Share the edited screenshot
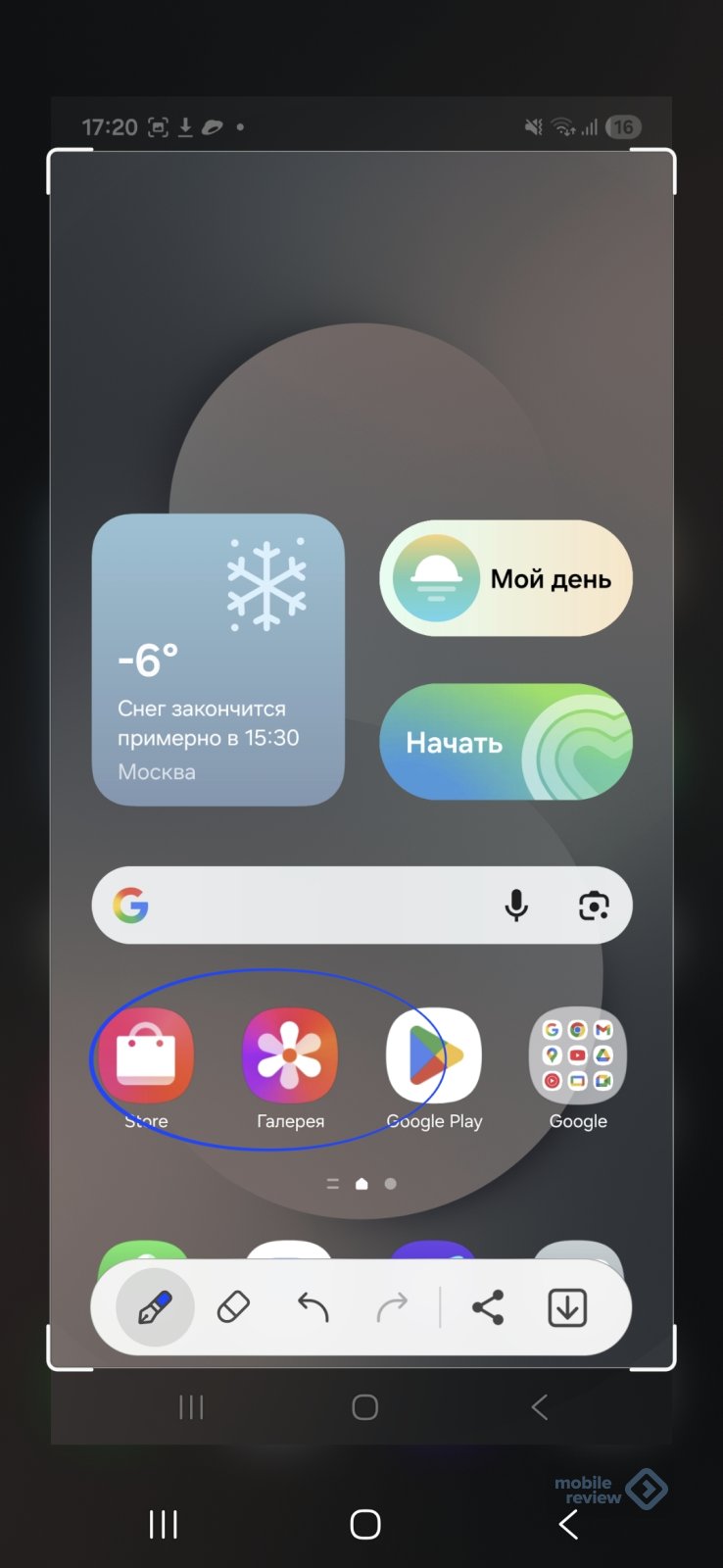 tap(487, 1307)
